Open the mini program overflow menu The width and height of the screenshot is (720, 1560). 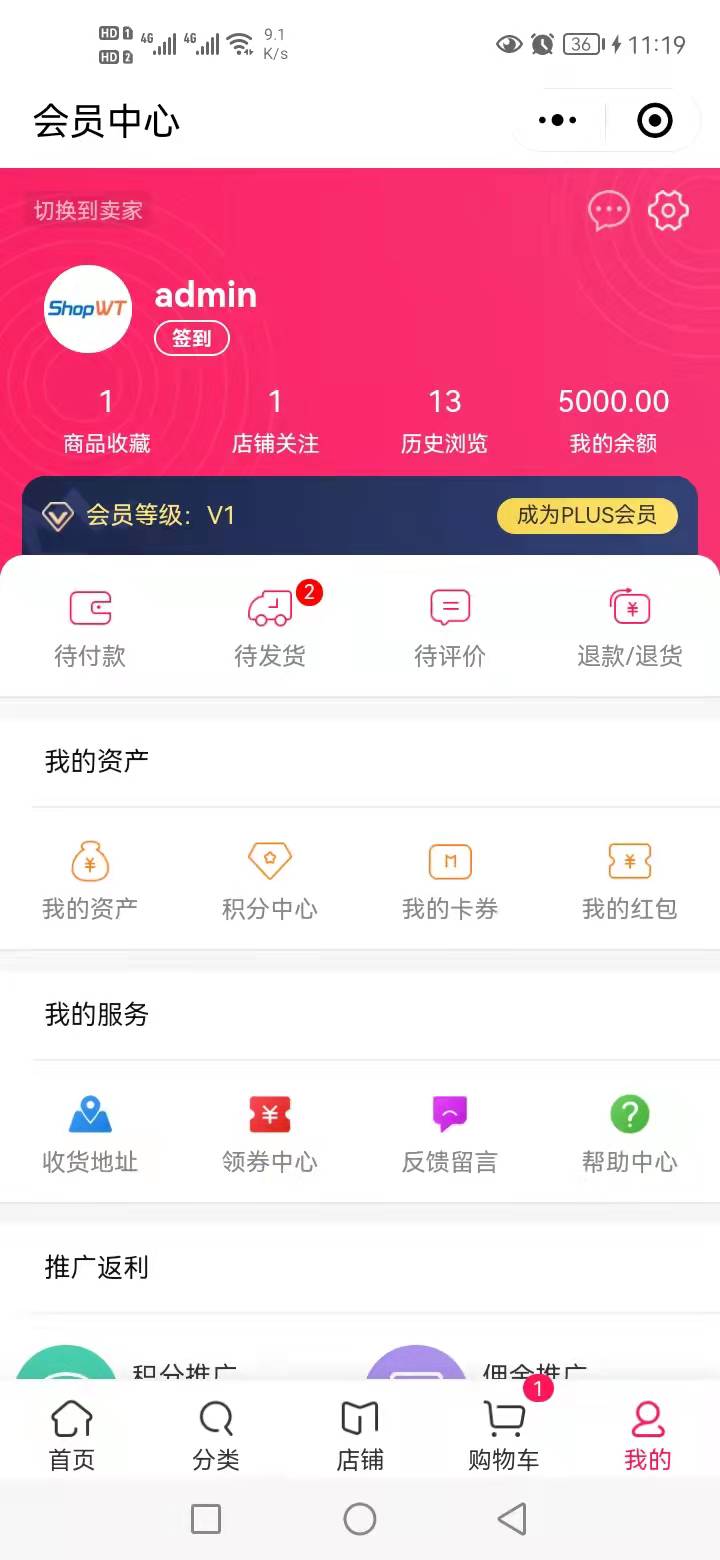557,121
